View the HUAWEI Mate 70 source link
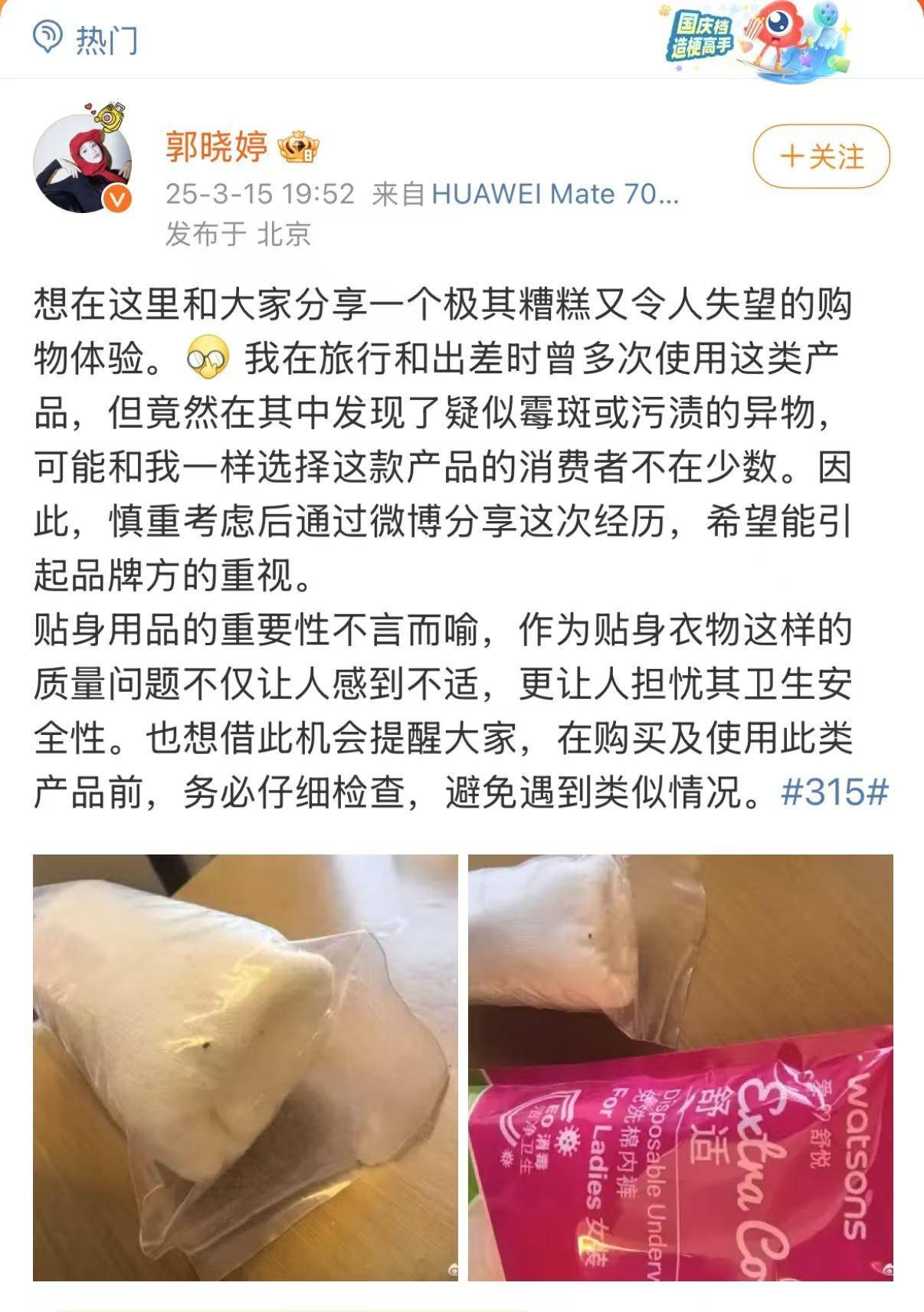Screen dimensions: 924x1312 pyautogui.click(x=555, y=194)
